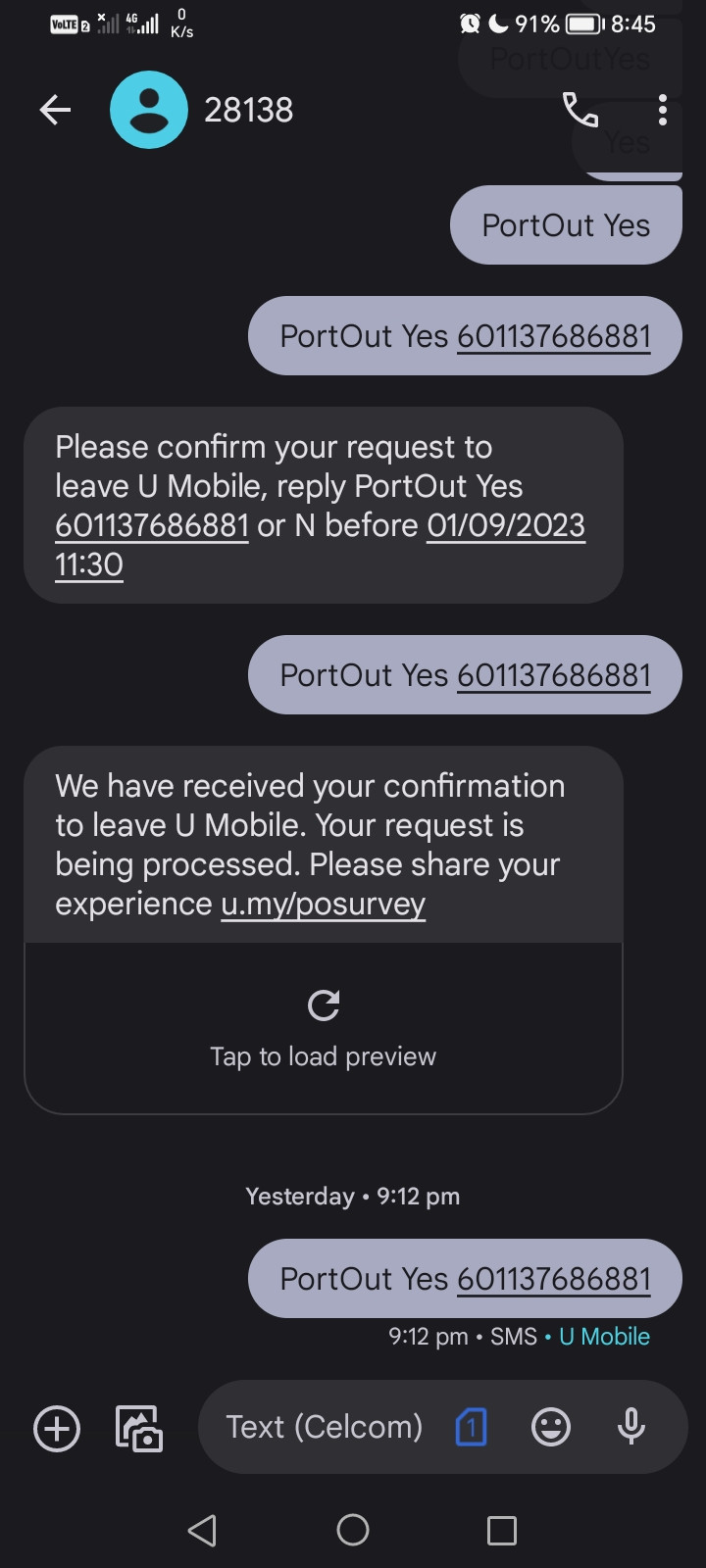This screenshot has width=706, height=1568.
Task: Open the gallery and camera picker
Action: [139, 1427]
